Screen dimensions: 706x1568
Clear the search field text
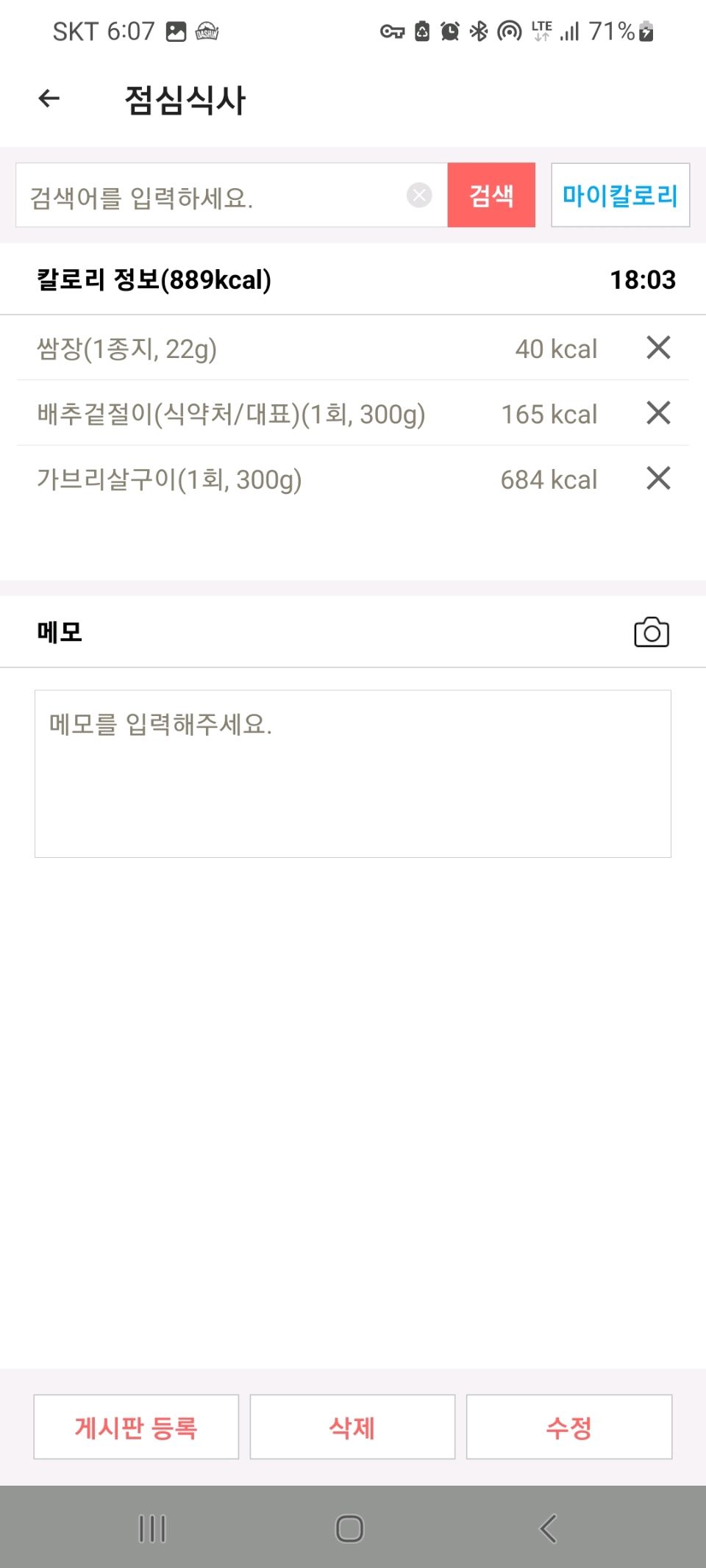click(419, 196)
